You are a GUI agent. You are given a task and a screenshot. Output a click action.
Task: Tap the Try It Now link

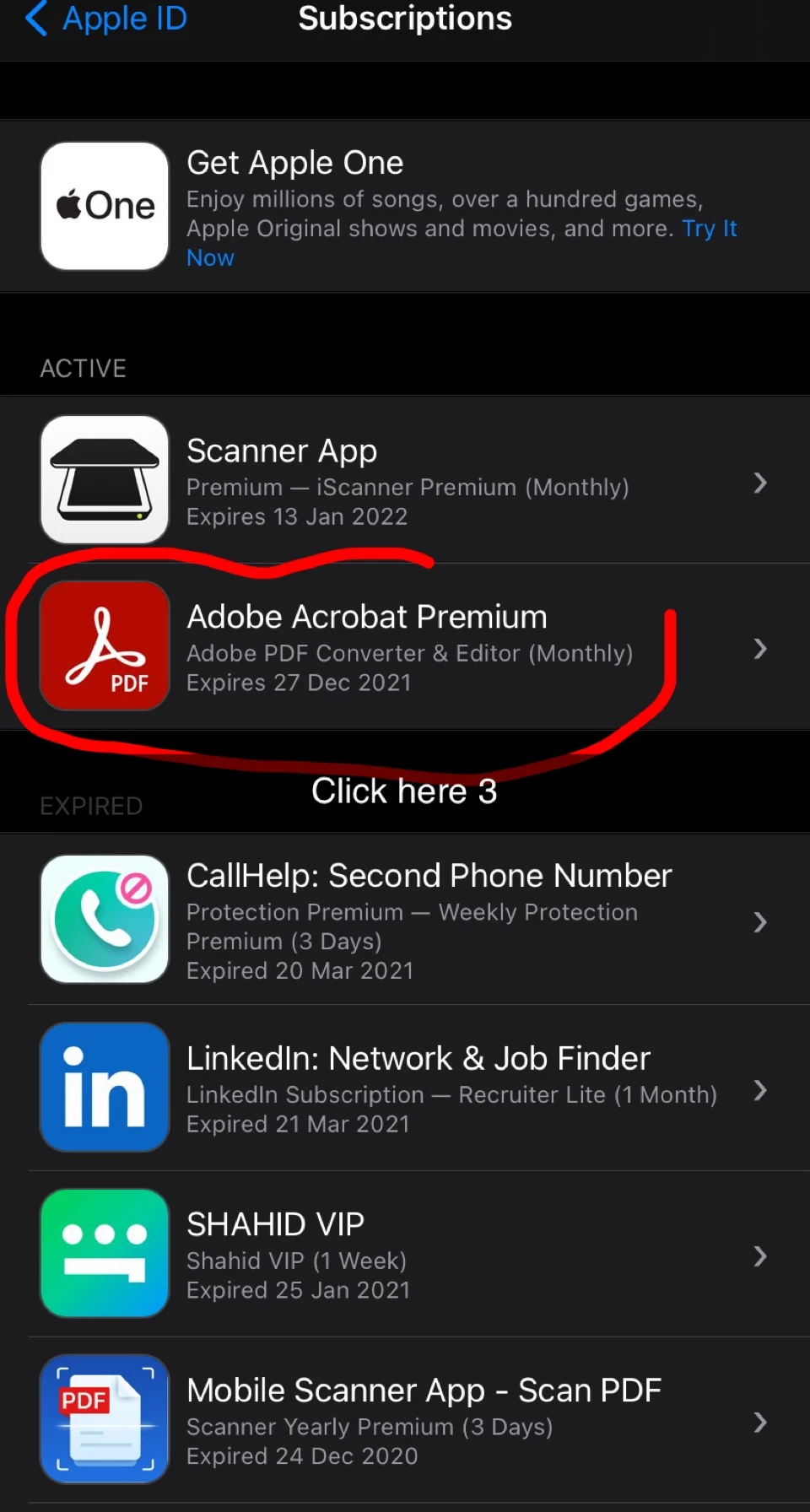[x=709, y=229]
